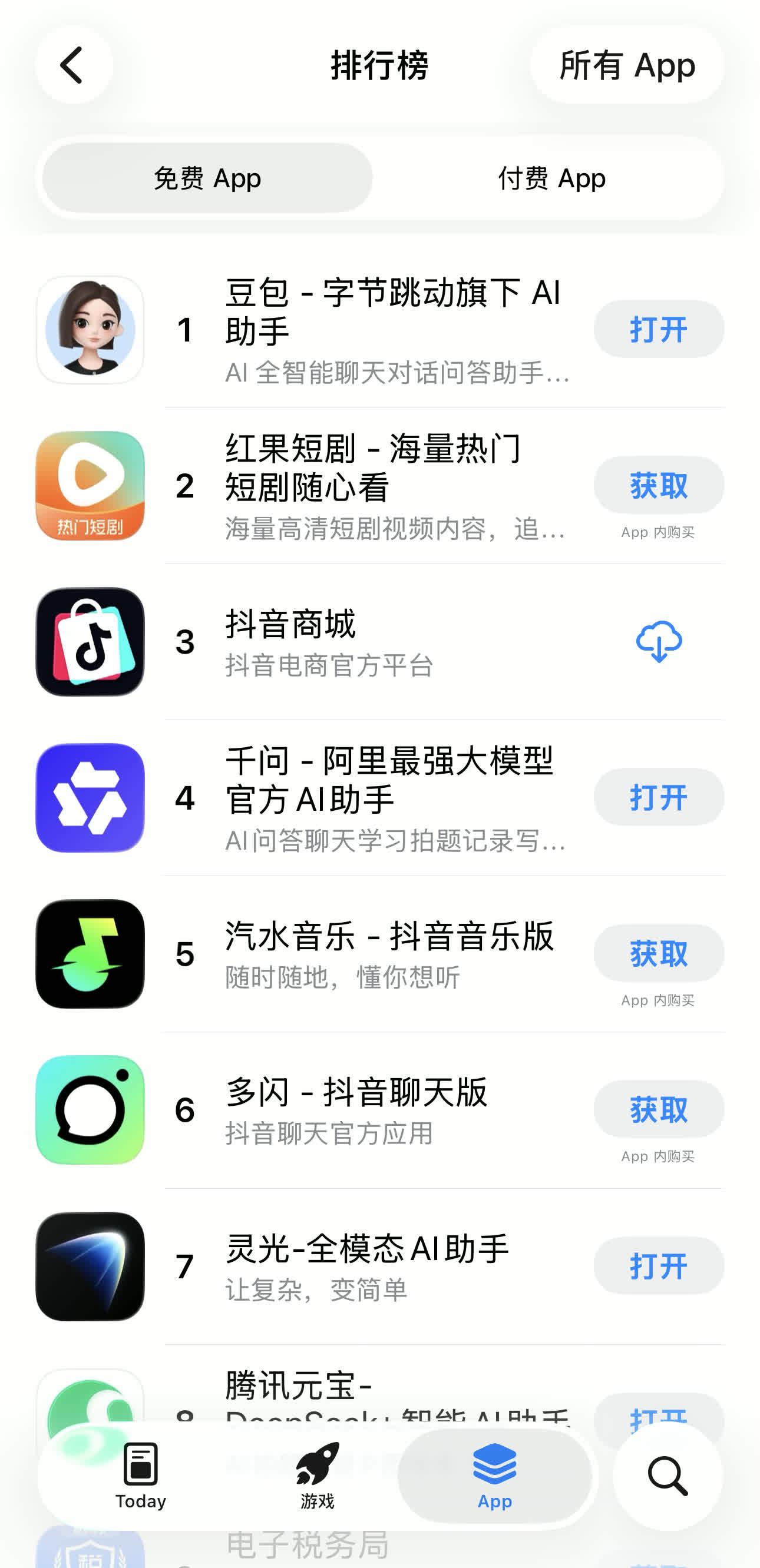Launch 灵光-全模态 AI 助手 with 打开
The height and width of the screenshot is (1568, 760).
tap(658, 1266)
